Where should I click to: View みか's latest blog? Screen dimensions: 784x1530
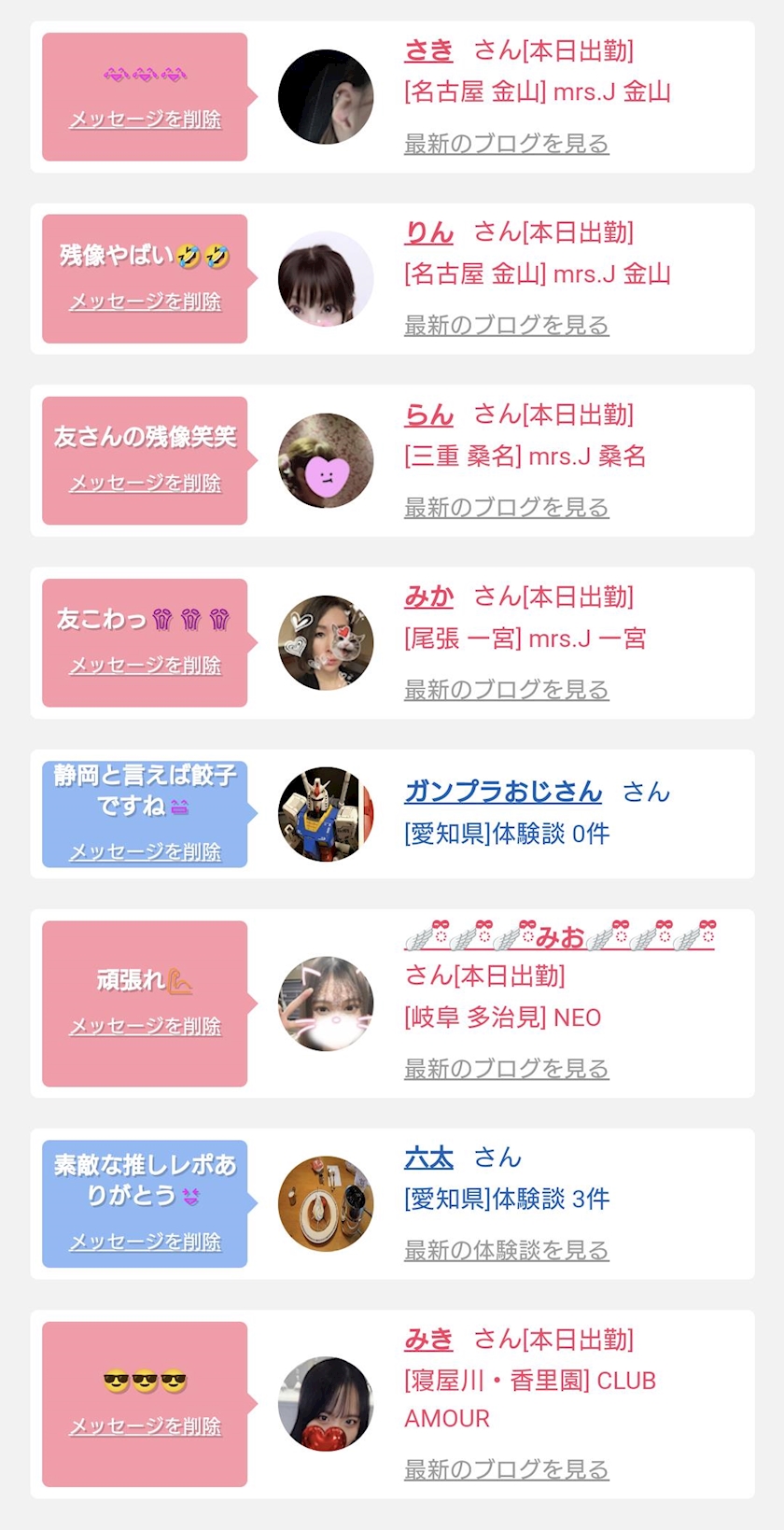coord(506,690)
